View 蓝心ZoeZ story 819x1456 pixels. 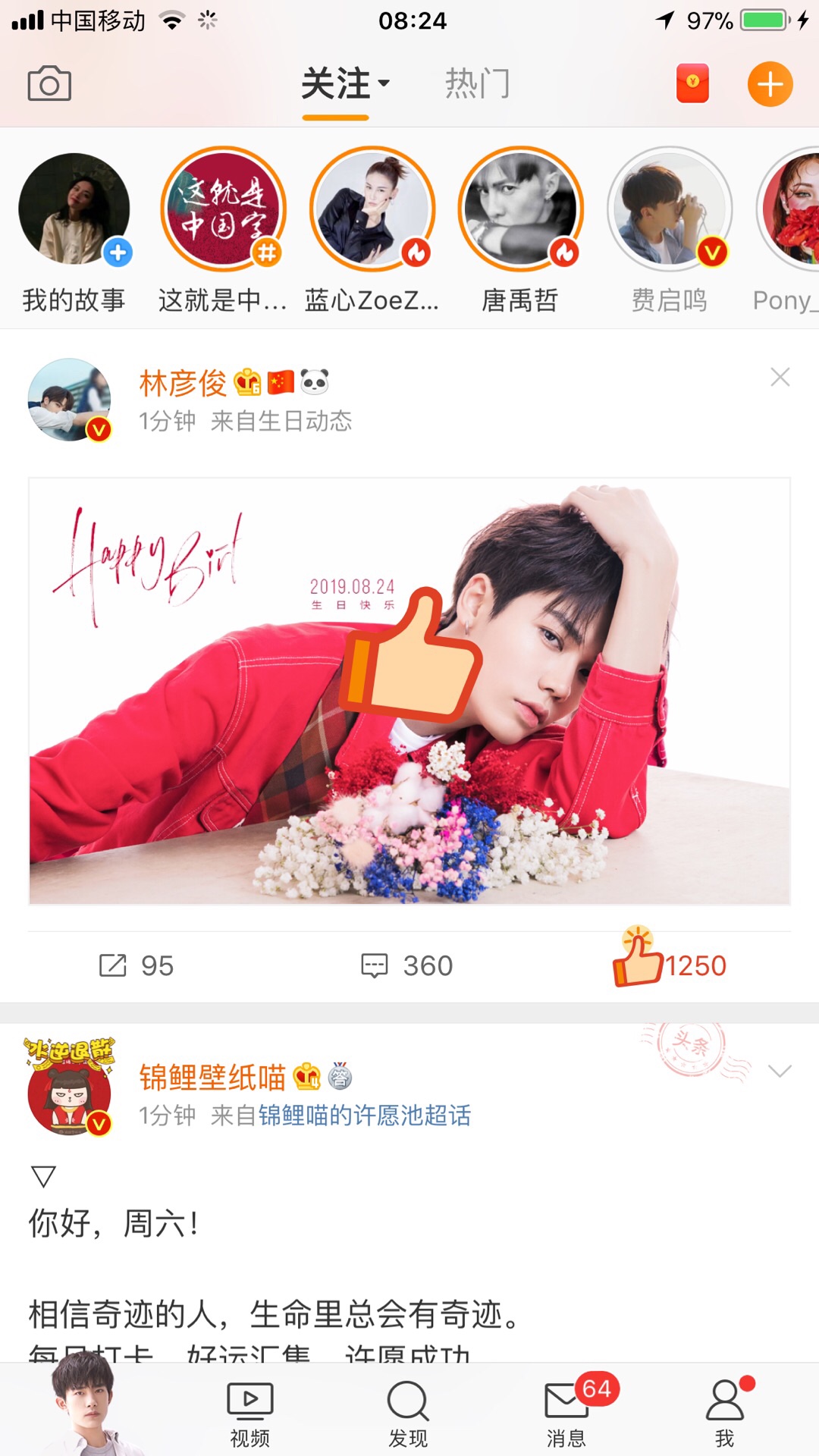click(x=372, y=210)
